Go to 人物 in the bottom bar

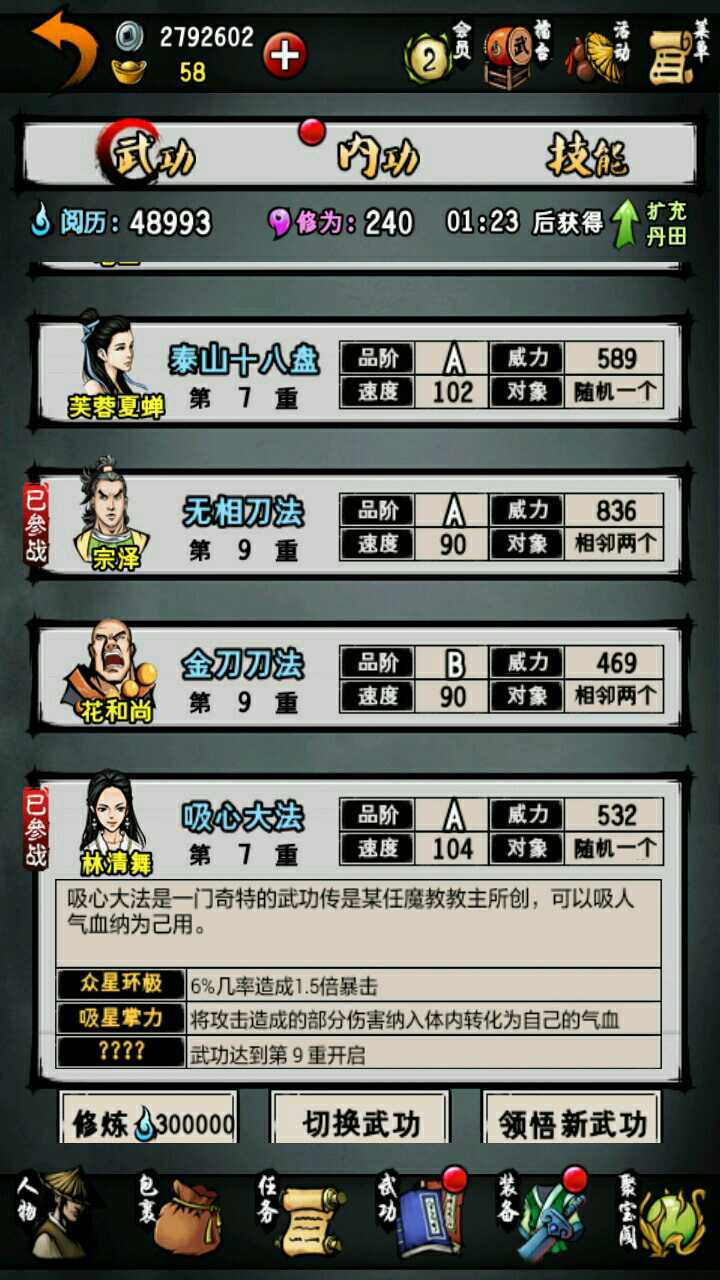(55, 1215)
